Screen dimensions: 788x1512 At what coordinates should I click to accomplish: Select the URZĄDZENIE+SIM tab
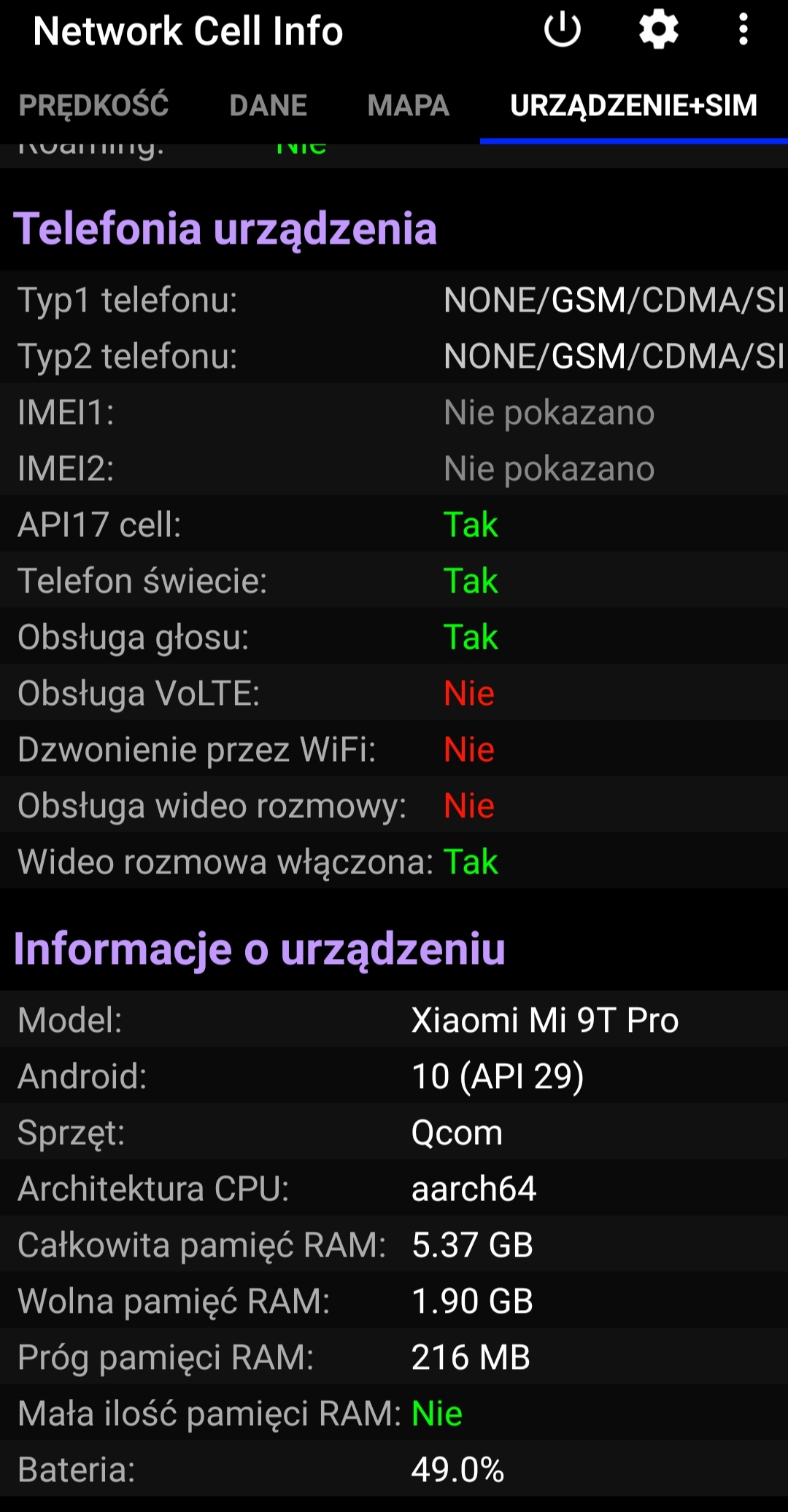633,106
